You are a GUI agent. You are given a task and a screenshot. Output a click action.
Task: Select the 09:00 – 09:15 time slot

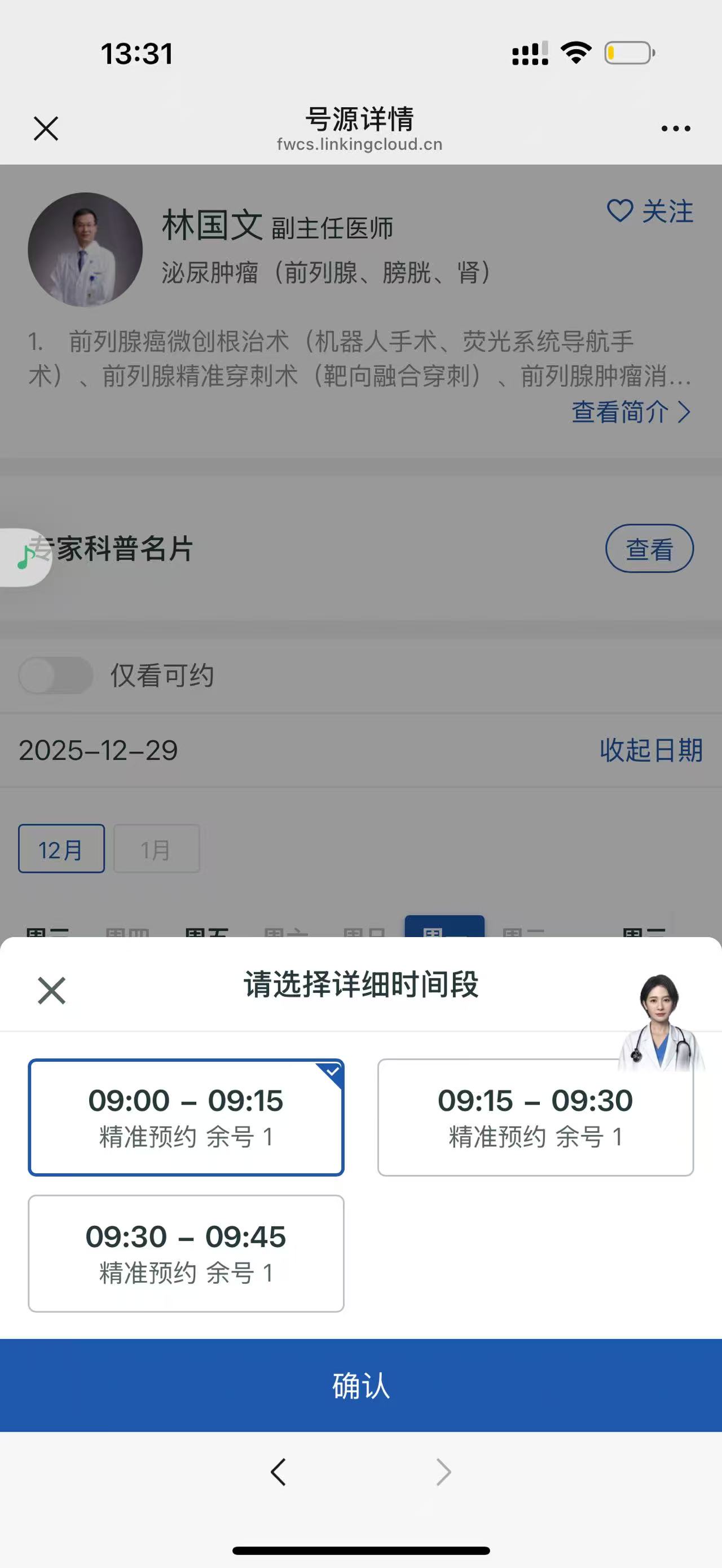(186, 1117)
